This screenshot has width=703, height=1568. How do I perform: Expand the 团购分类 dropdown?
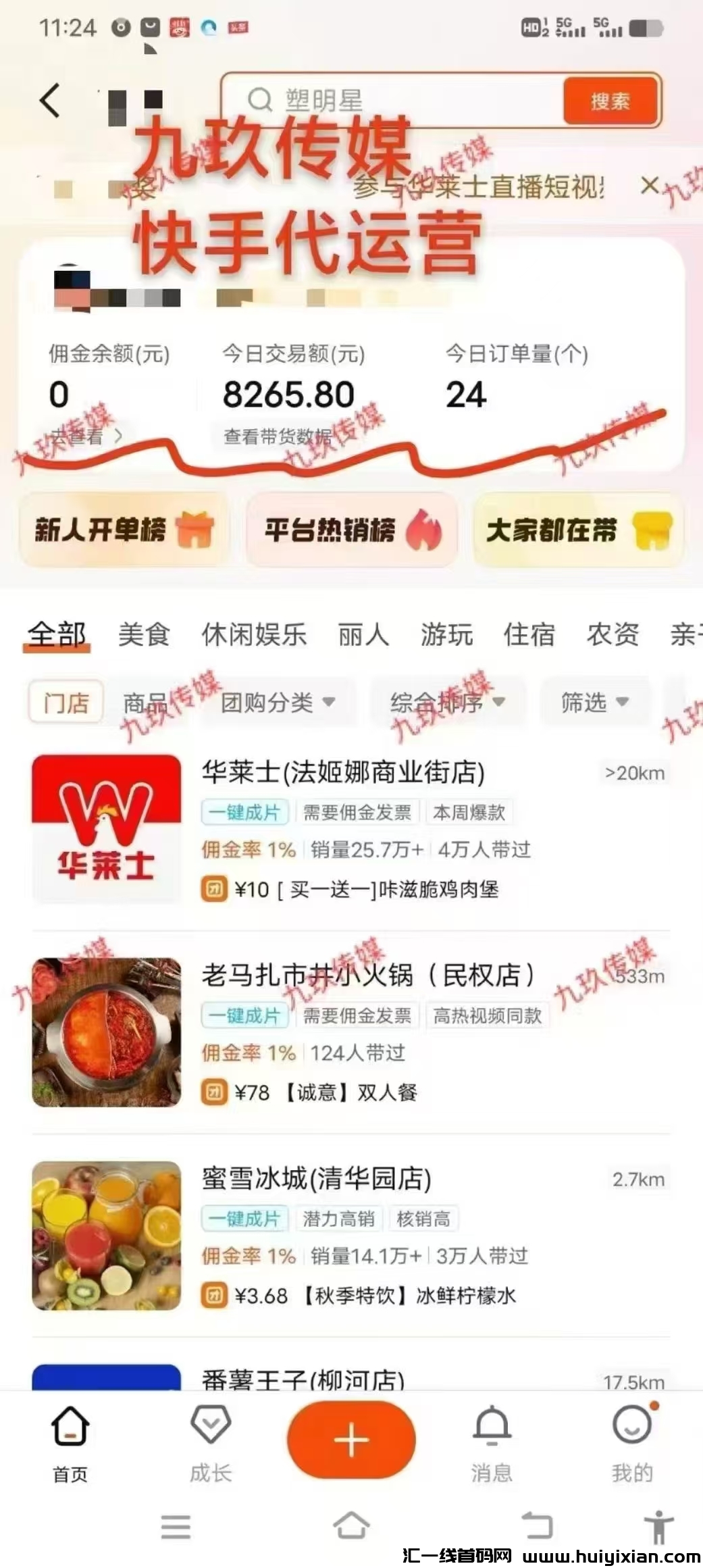[x=278, y=703]
